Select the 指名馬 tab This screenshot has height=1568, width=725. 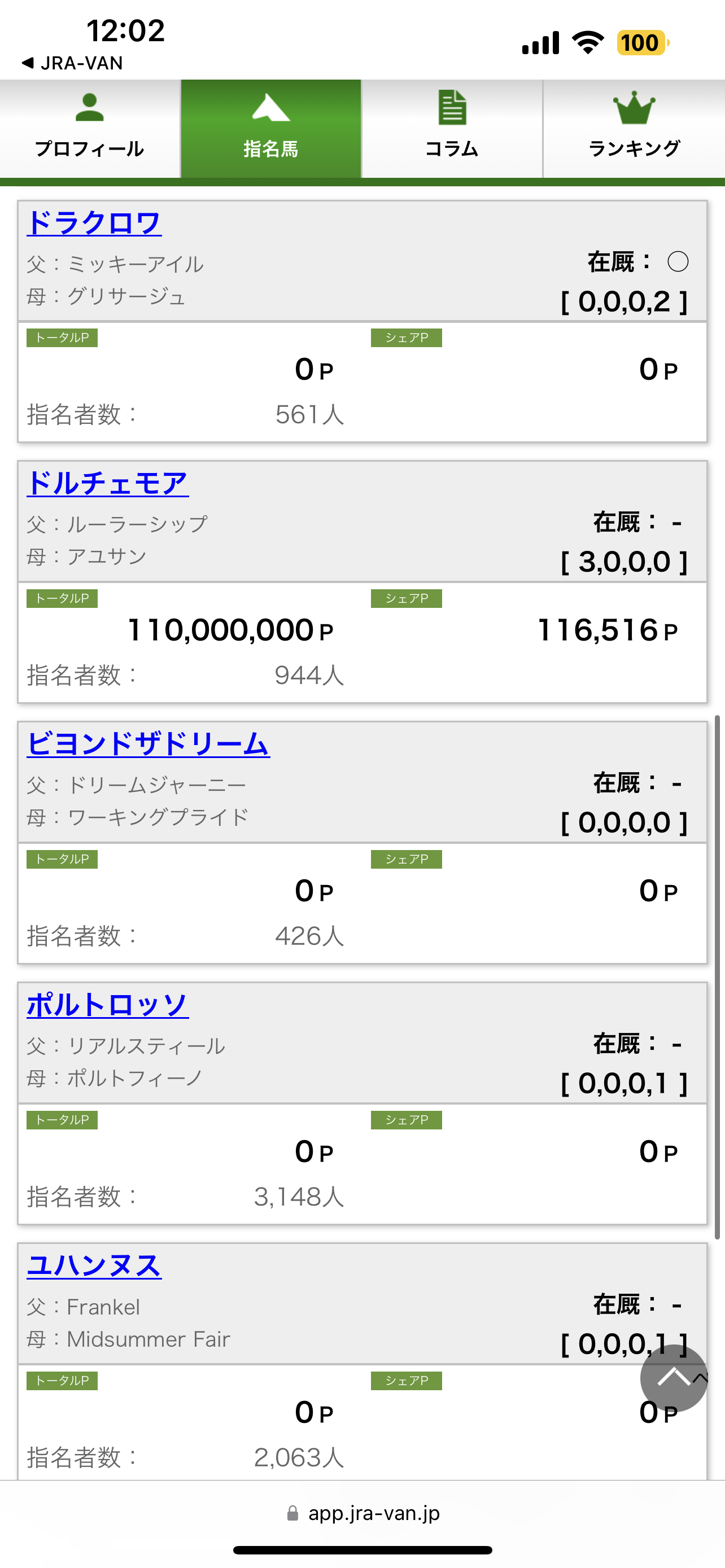pos(271,128)
